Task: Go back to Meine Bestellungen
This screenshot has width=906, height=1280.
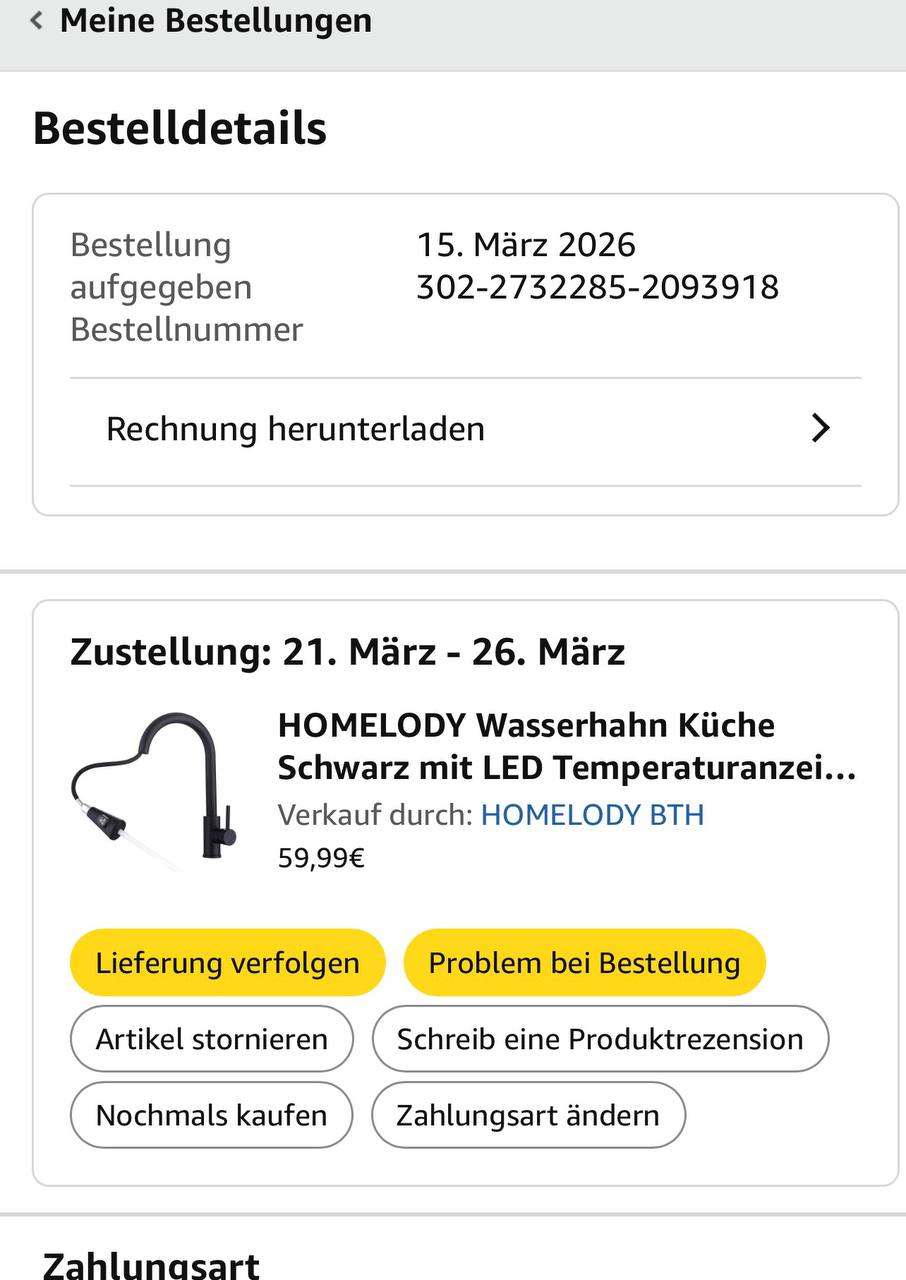Action: [200, 21]
